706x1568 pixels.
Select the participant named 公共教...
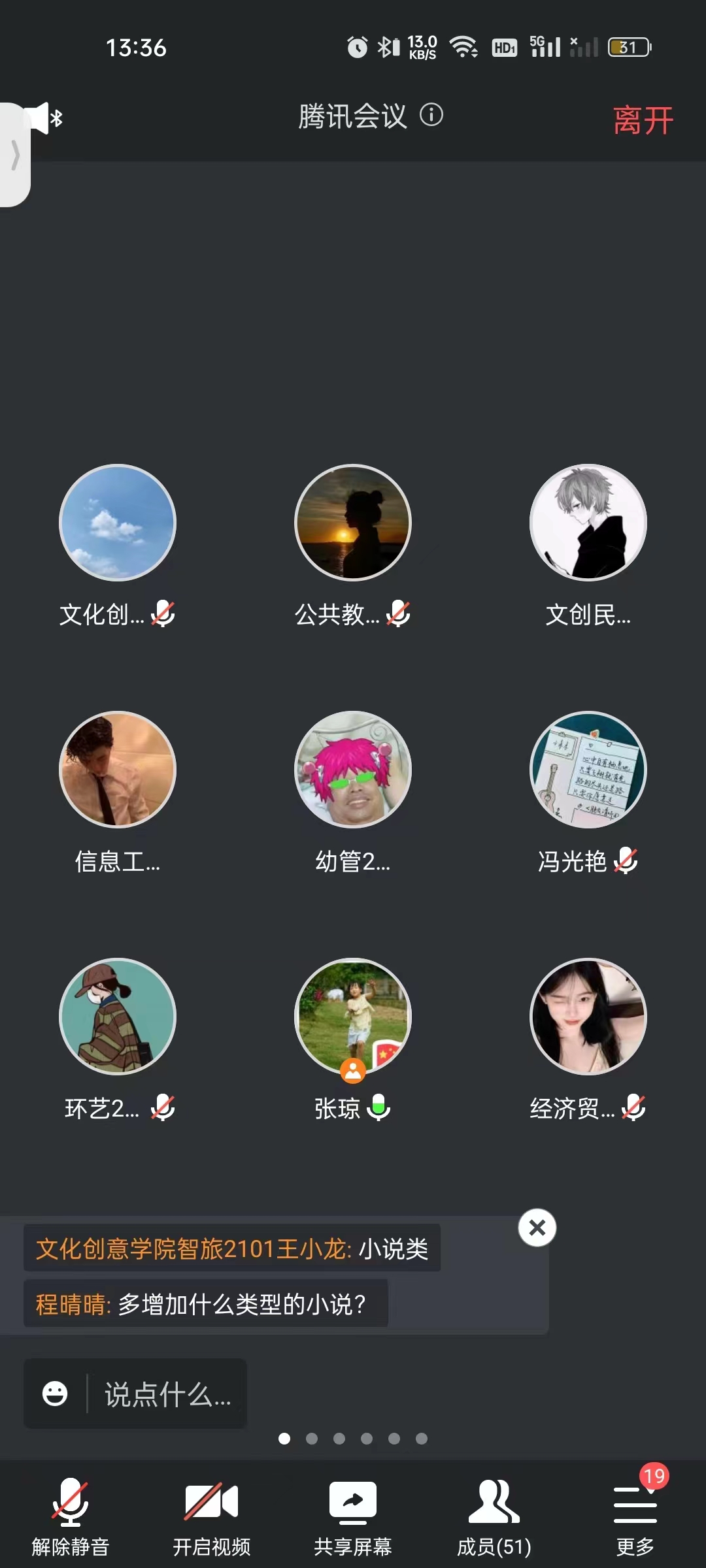tap(353, 523)
